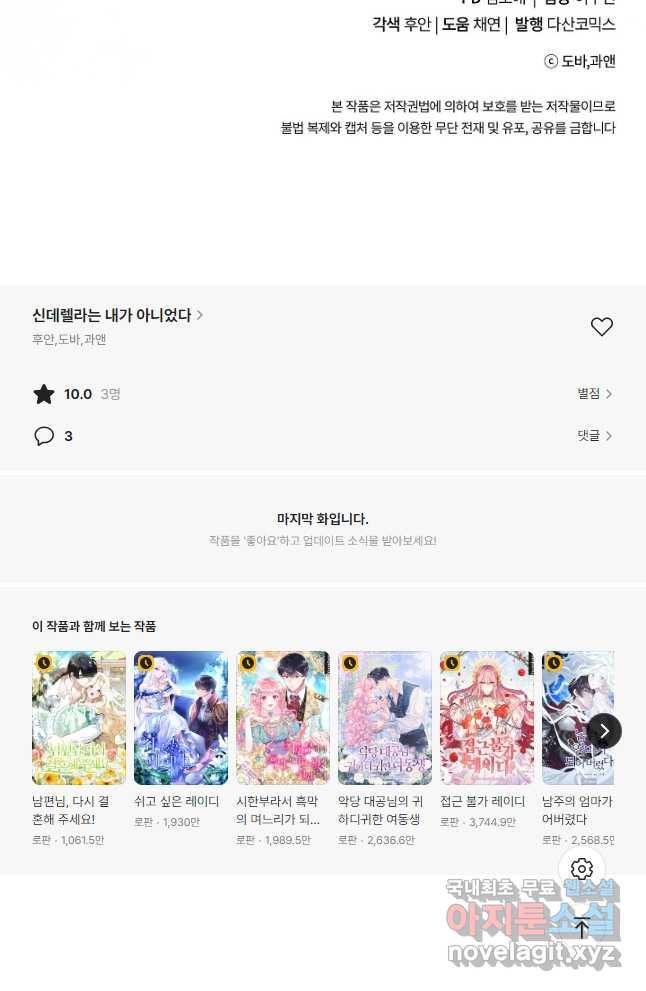The image size is (646, 991).
Task: Open viewer settings gear icon
Action: pos(582,868)
